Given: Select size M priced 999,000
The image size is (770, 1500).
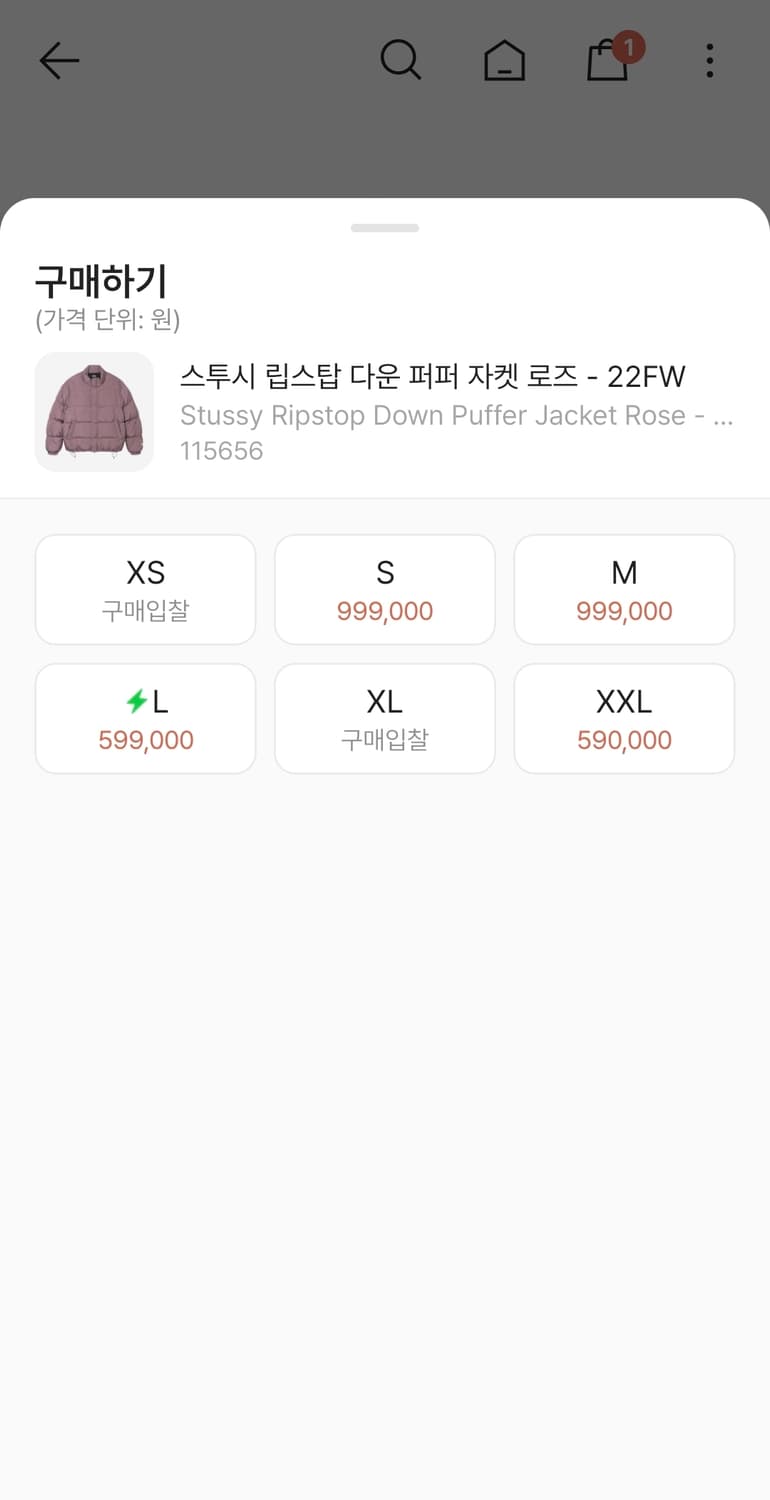Looking at the screenshot, I should tap(624, 589).
